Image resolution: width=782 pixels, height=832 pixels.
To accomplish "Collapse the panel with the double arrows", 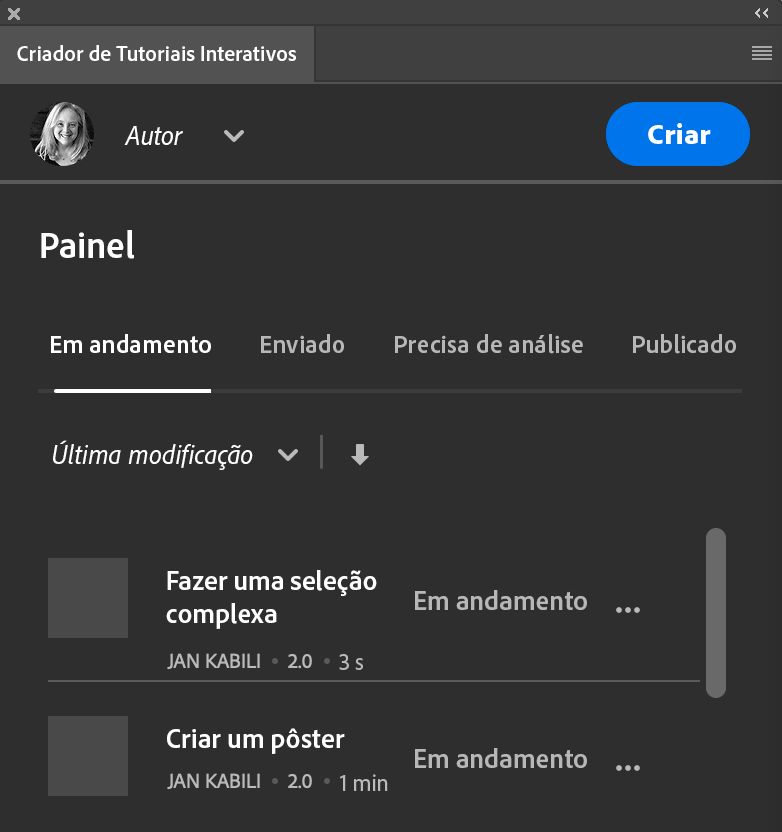I will pyautogui.click(x=762, y=13).
